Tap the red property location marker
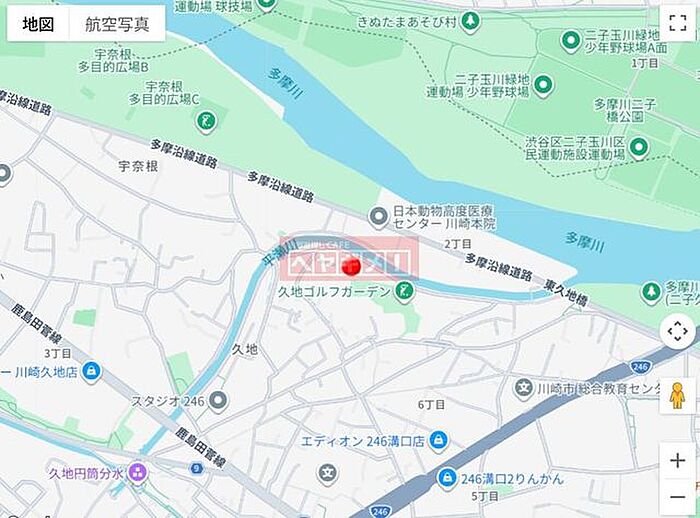This screenshot has width=700, height=518. point(351,266)
